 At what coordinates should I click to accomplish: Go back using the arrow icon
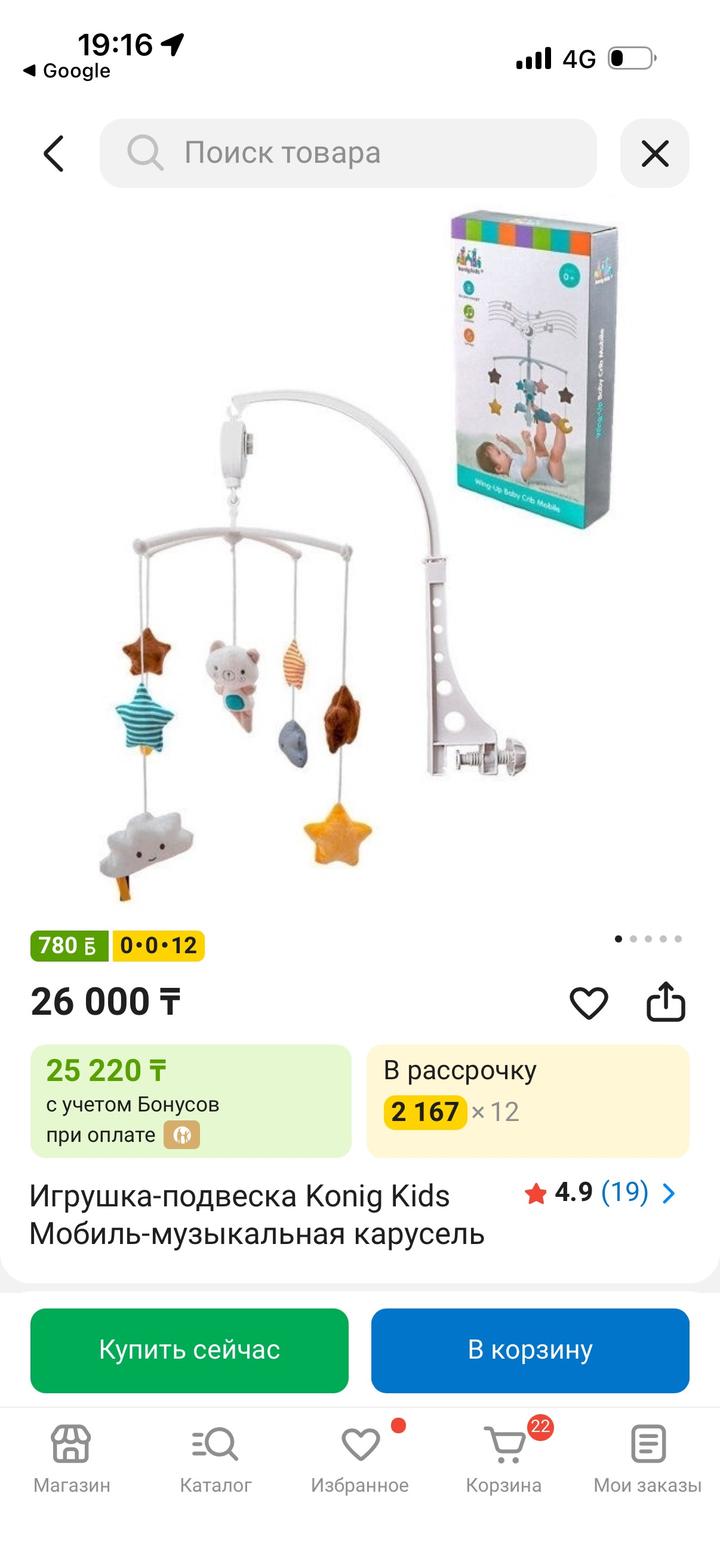point(54,153)
